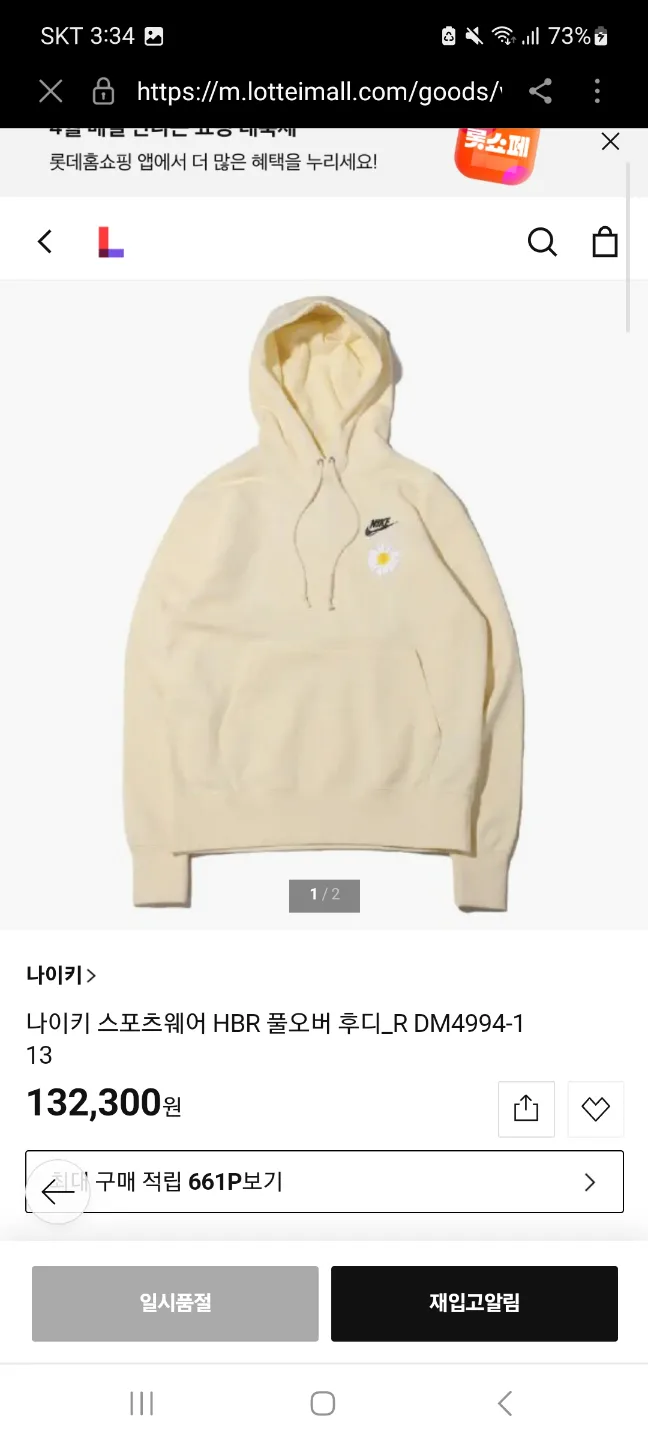Image resolution: width=648 pixels, height=1440 pixels.
Task: Close the browser custom tab
Action: click(x=51, y=92)
